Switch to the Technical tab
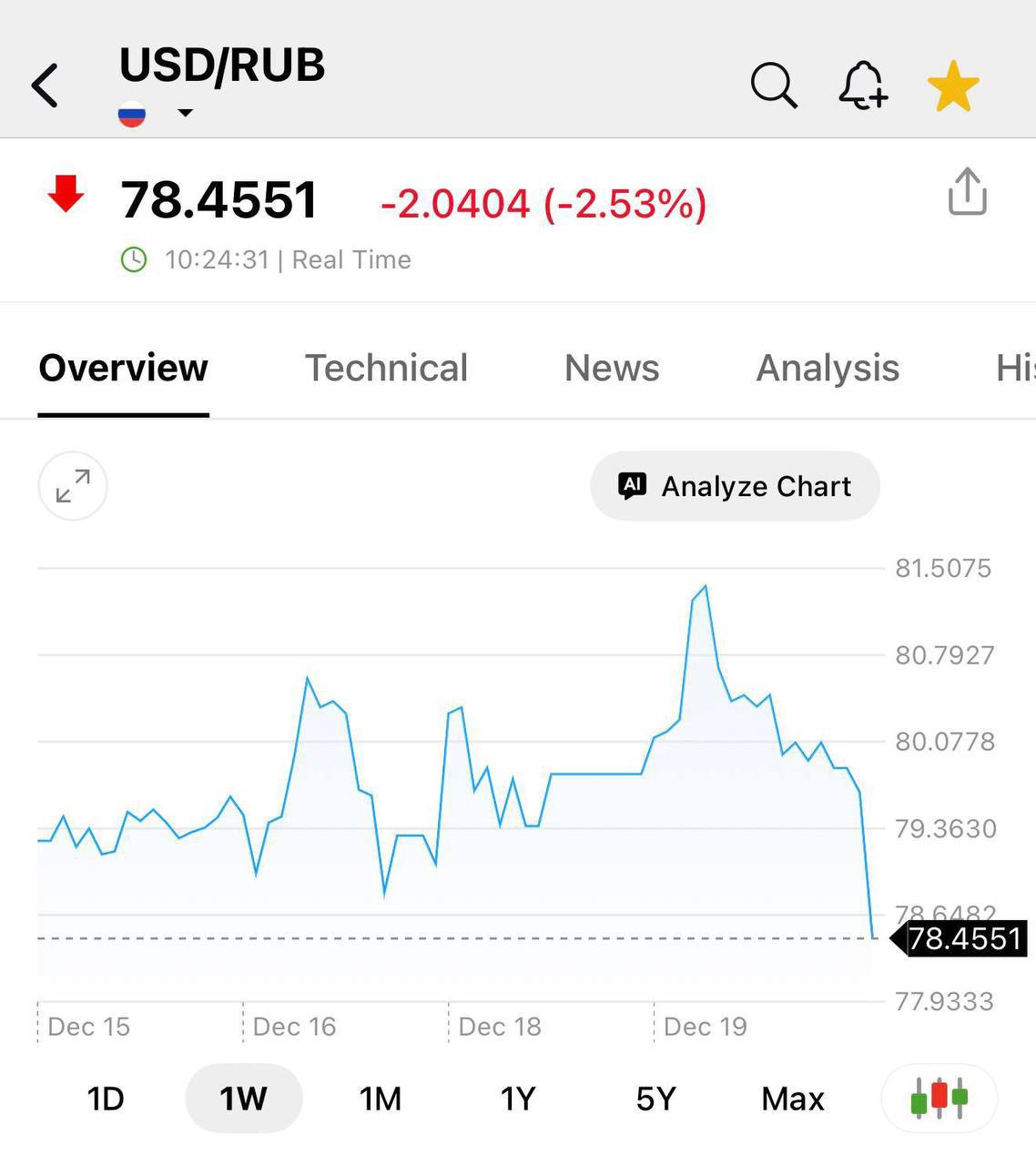 387,368
